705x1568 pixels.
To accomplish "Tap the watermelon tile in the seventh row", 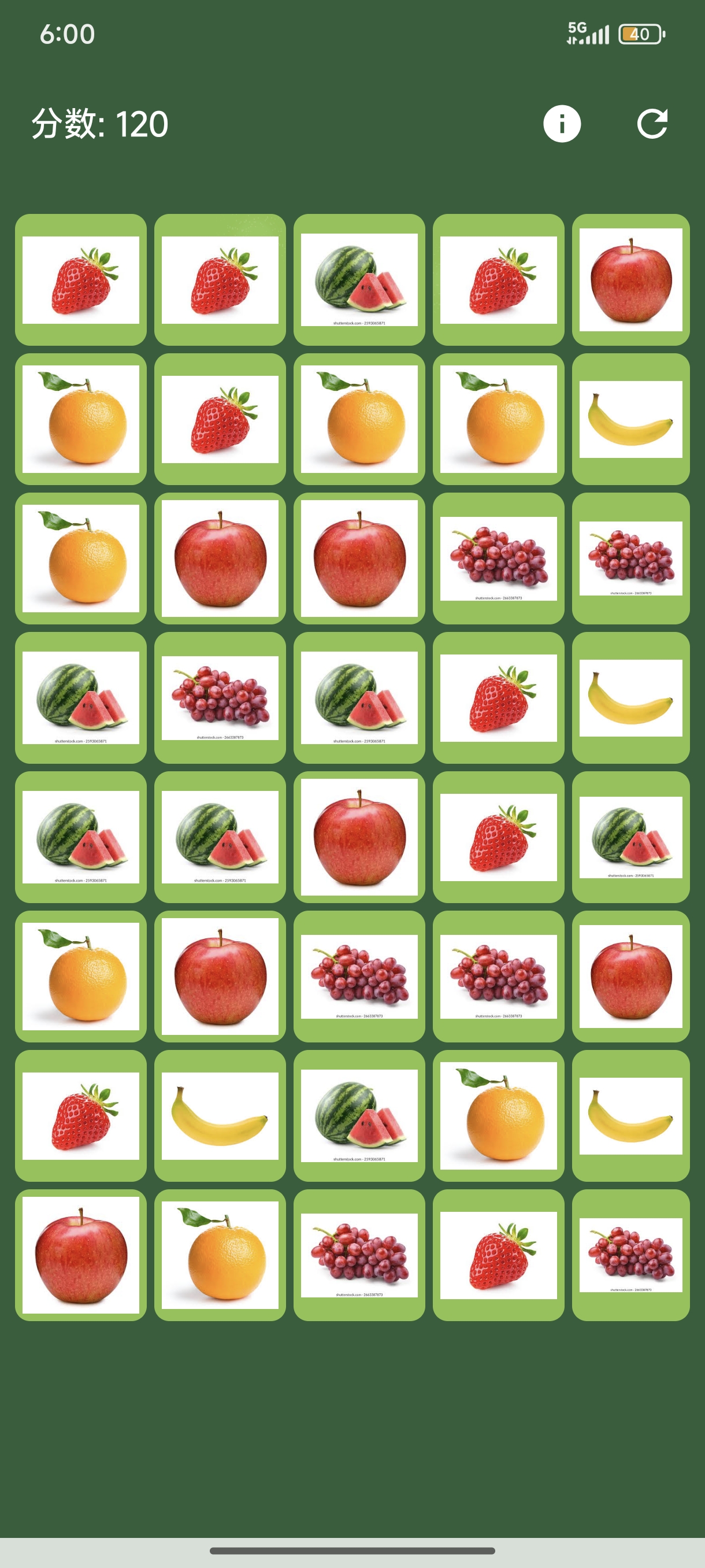I will click(x=359, y=1116).
